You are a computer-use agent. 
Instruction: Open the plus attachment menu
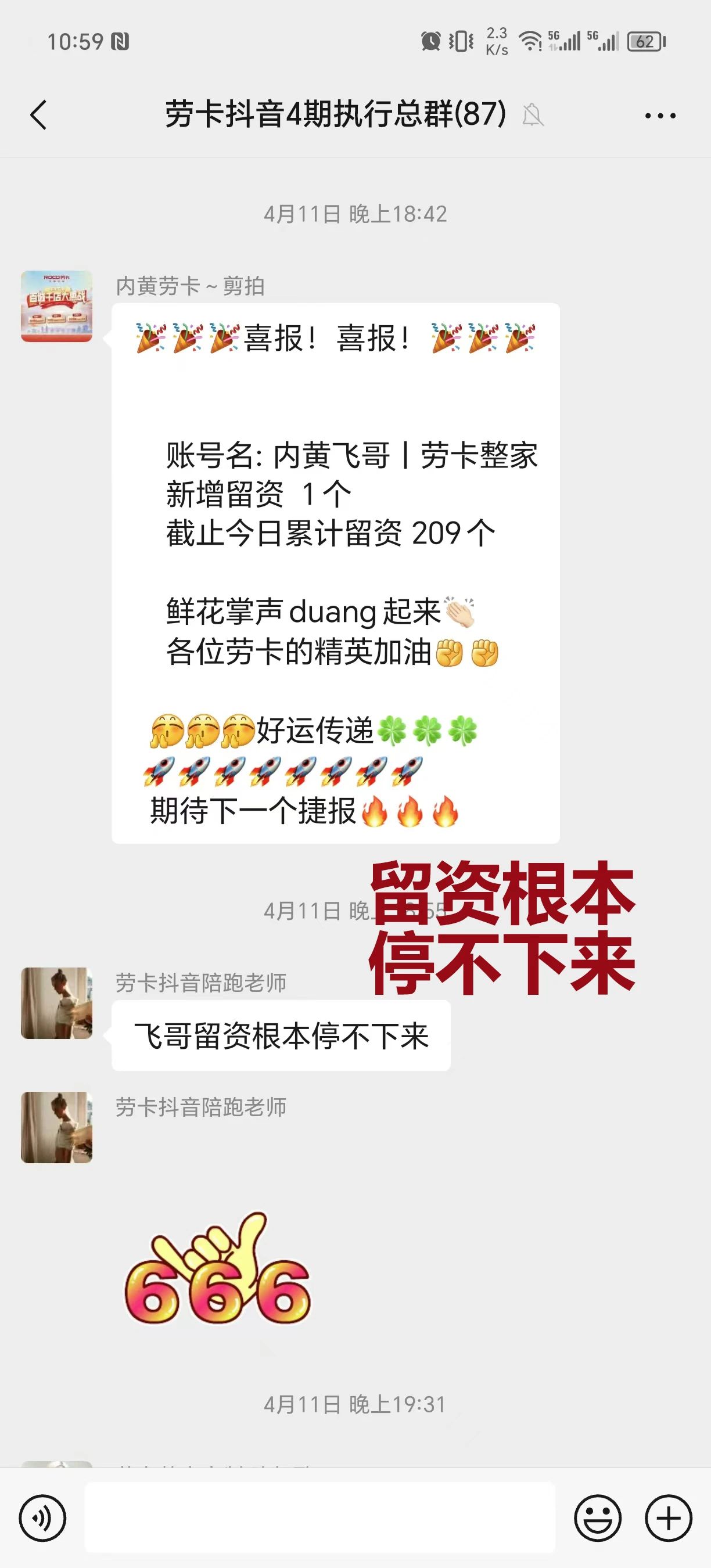[669, 1518]
